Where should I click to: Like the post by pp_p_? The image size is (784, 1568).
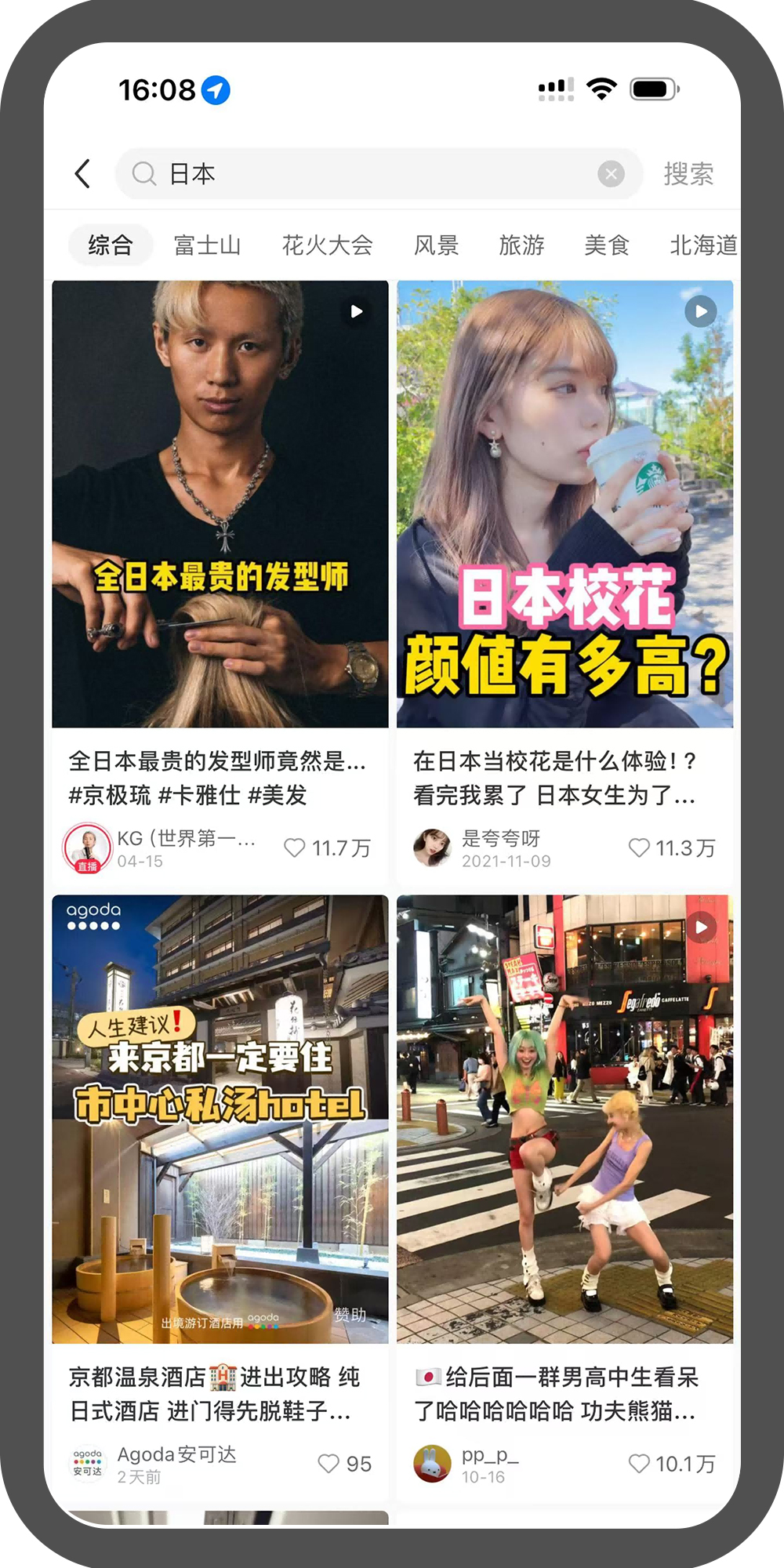click(x=639, y=1464)
